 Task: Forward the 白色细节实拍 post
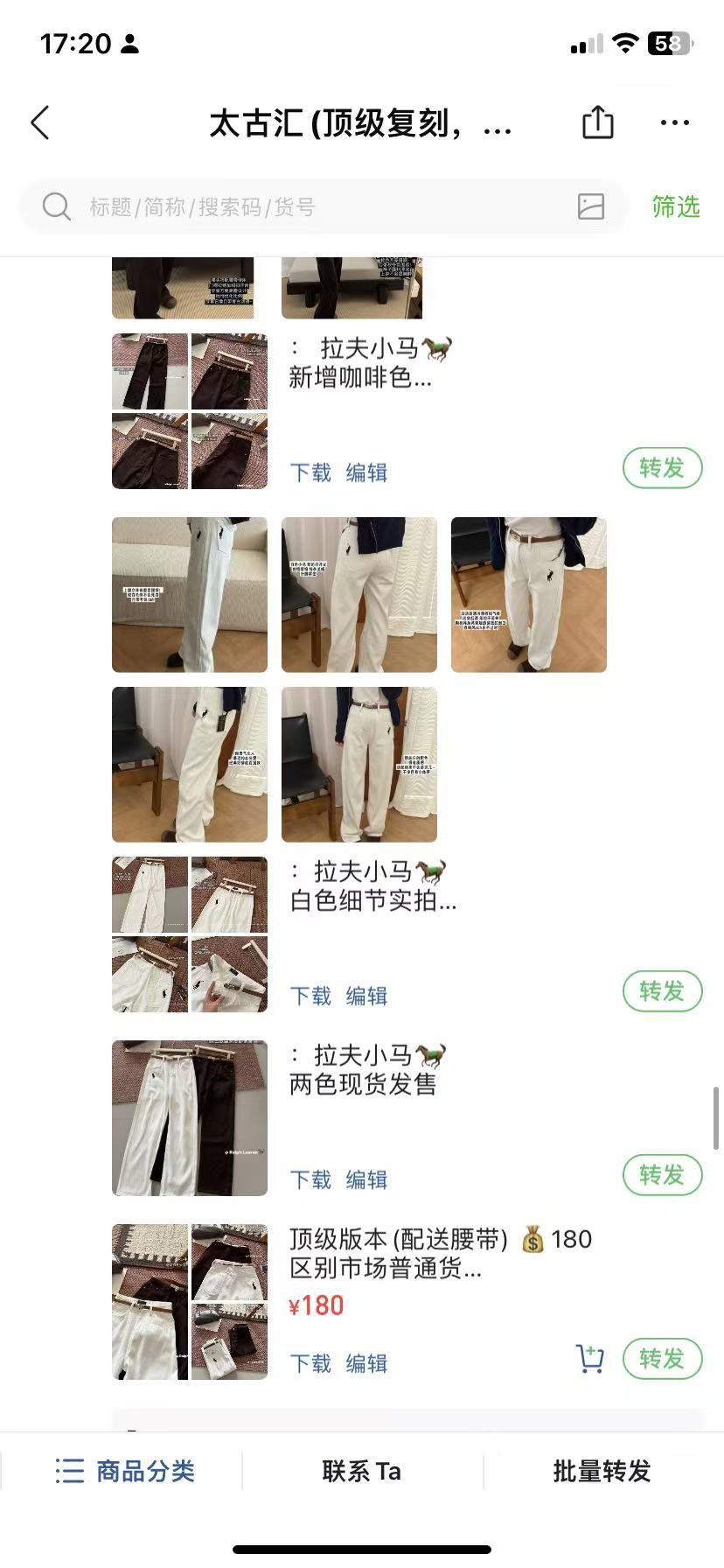point(662,991)
